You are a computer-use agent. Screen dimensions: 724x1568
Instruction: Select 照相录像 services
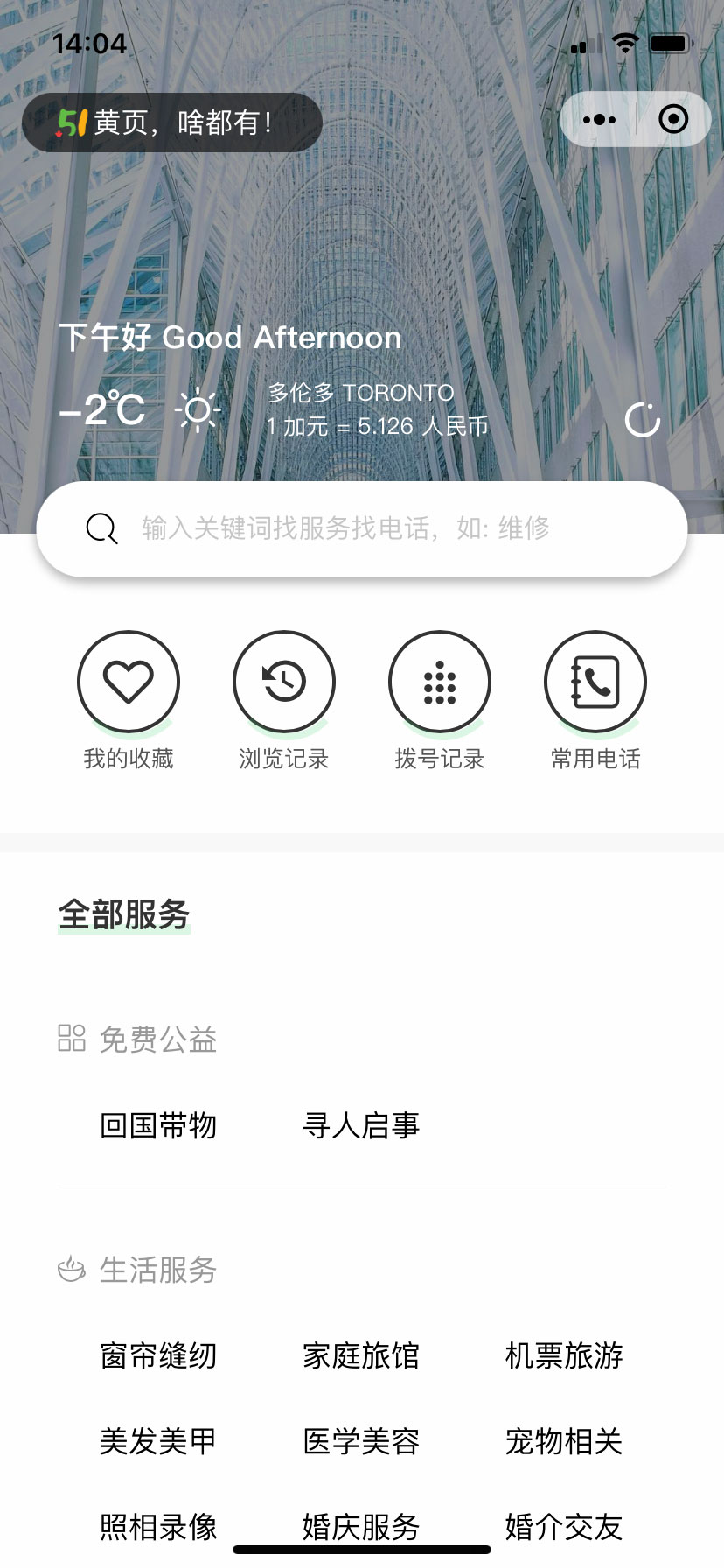click(x=158, y=1526)
